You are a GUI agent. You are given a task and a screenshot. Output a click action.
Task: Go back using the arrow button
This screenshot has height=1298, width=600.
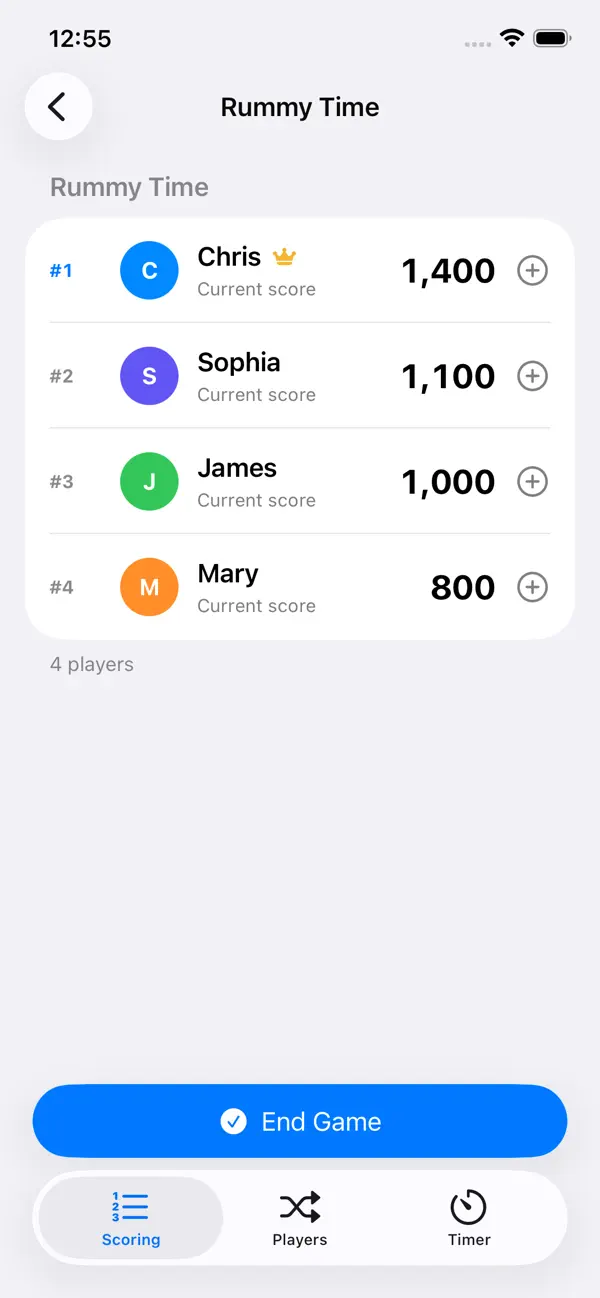click(58, 107)
